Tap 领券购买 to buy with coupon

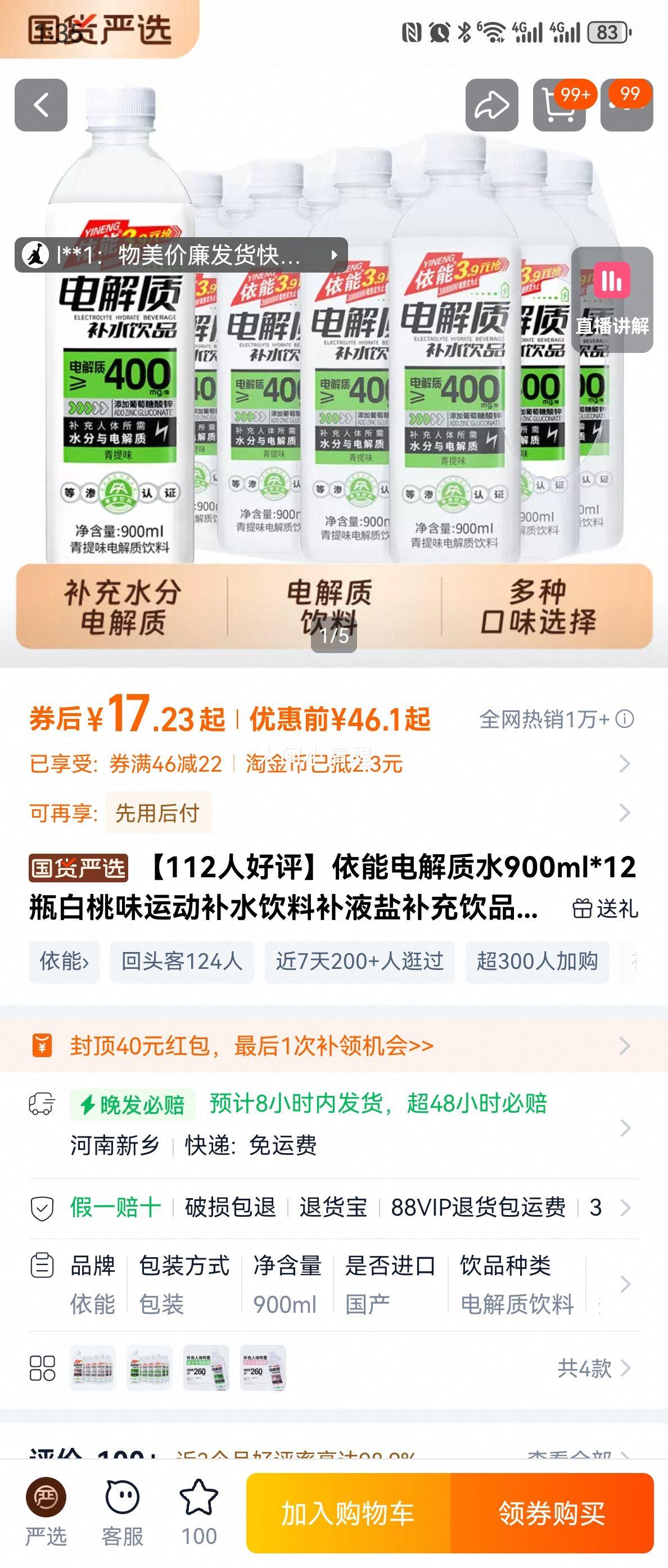pyautogui.click(x=552, y=1513)
